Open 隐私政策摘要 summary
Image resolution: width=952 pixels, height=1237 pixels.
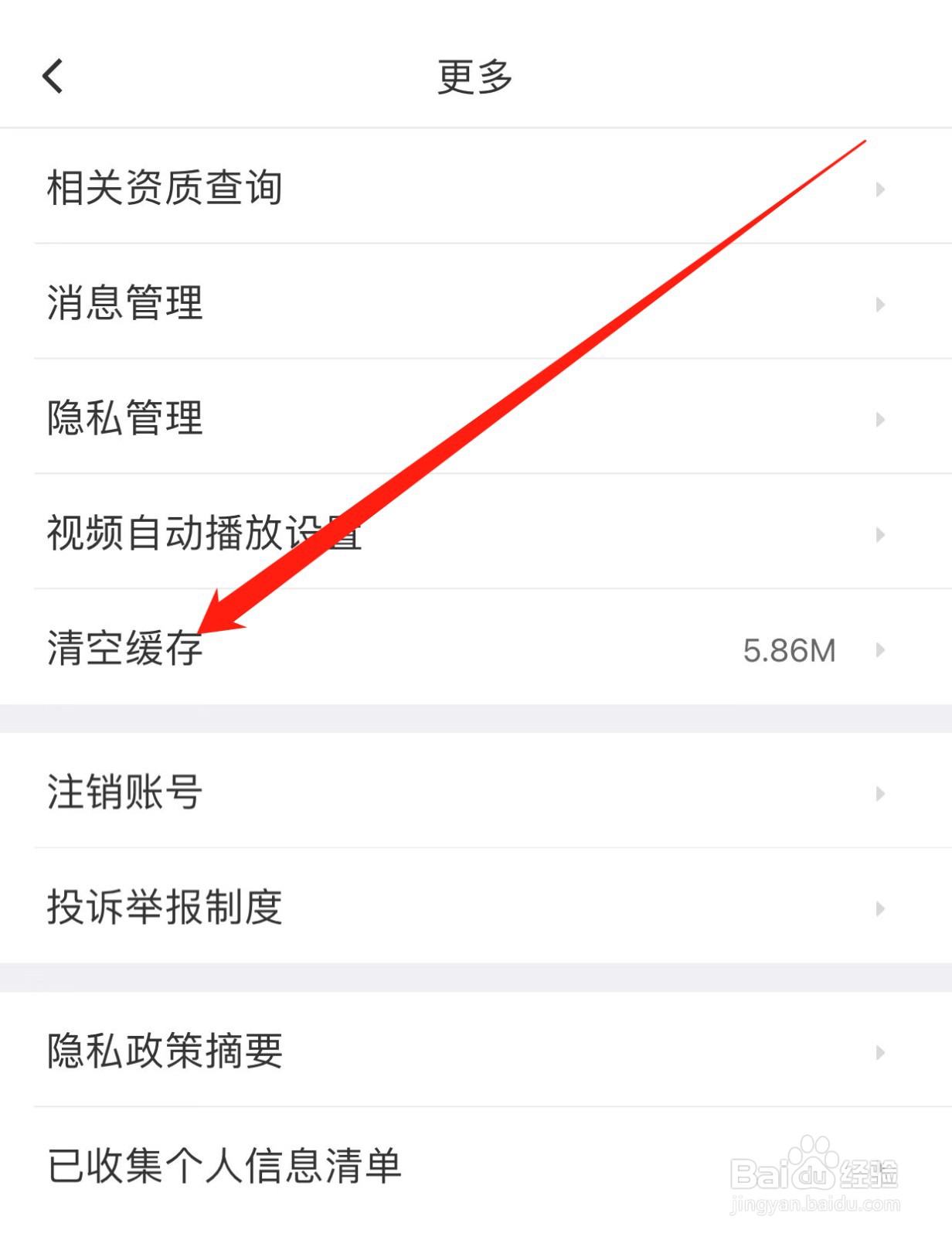(165, 1051)
